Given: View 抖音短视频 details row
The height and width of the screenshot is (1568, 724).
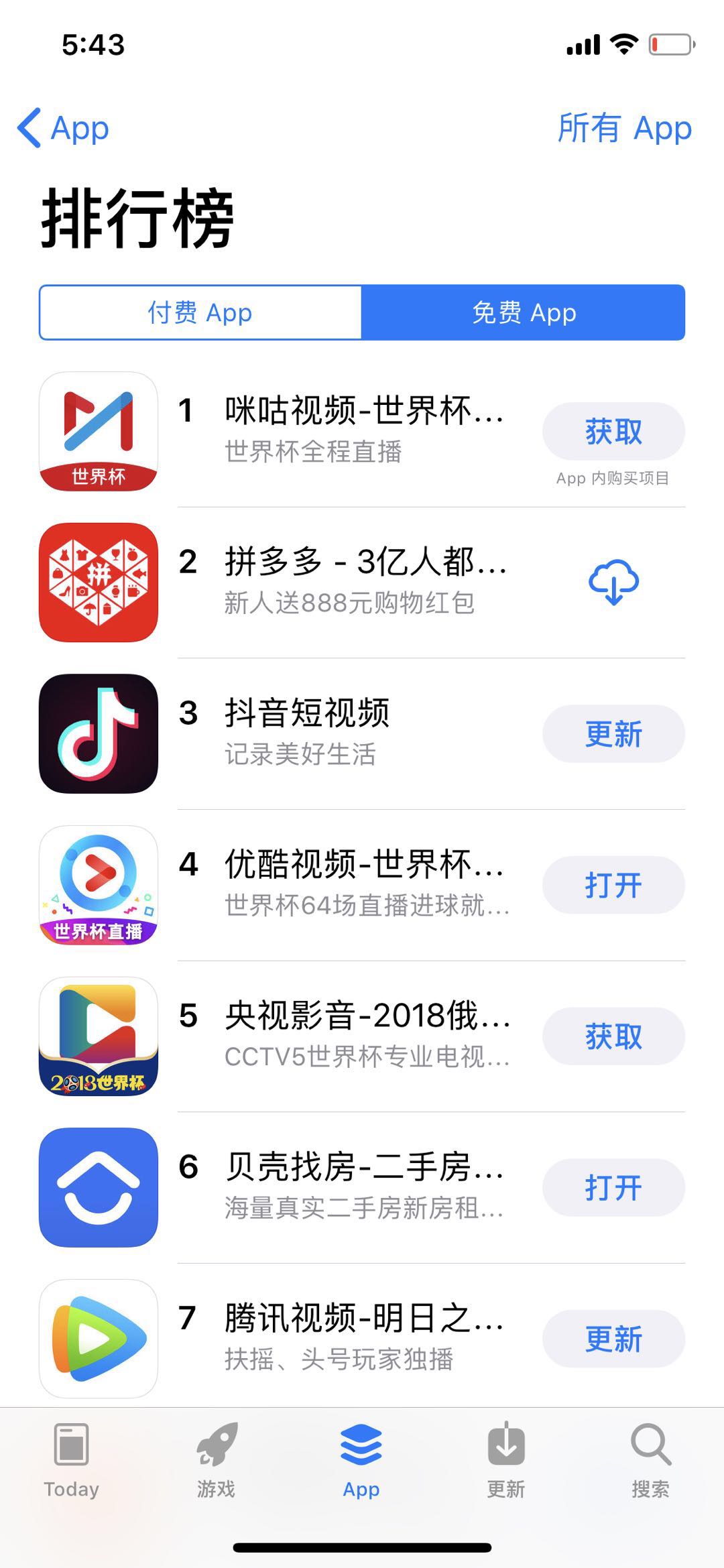Looking at the screenshot, I should click(362, 733).
